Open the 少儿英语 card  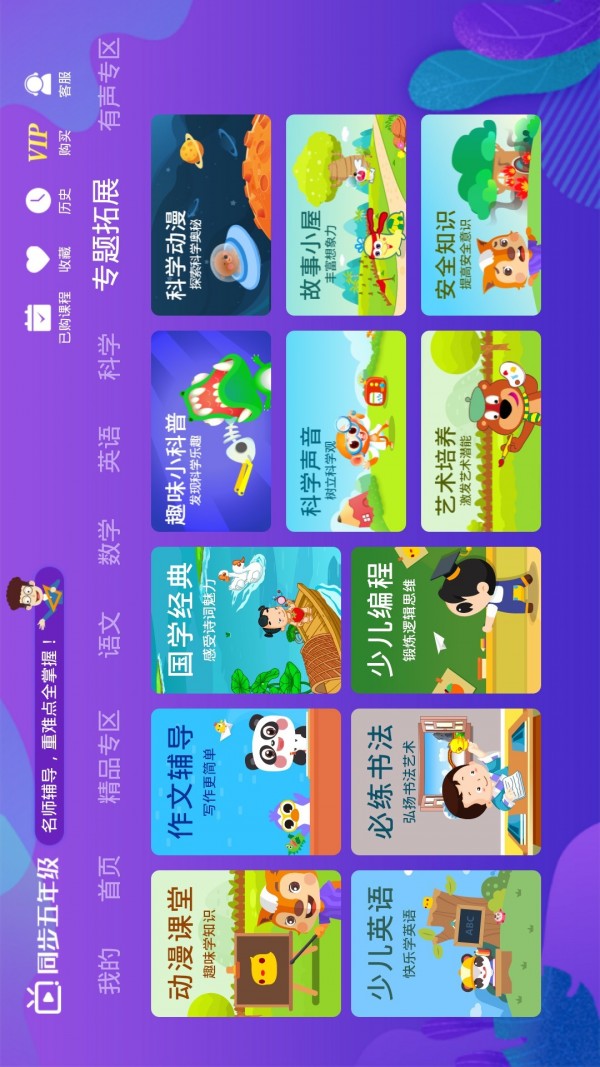tap(445, 943)
